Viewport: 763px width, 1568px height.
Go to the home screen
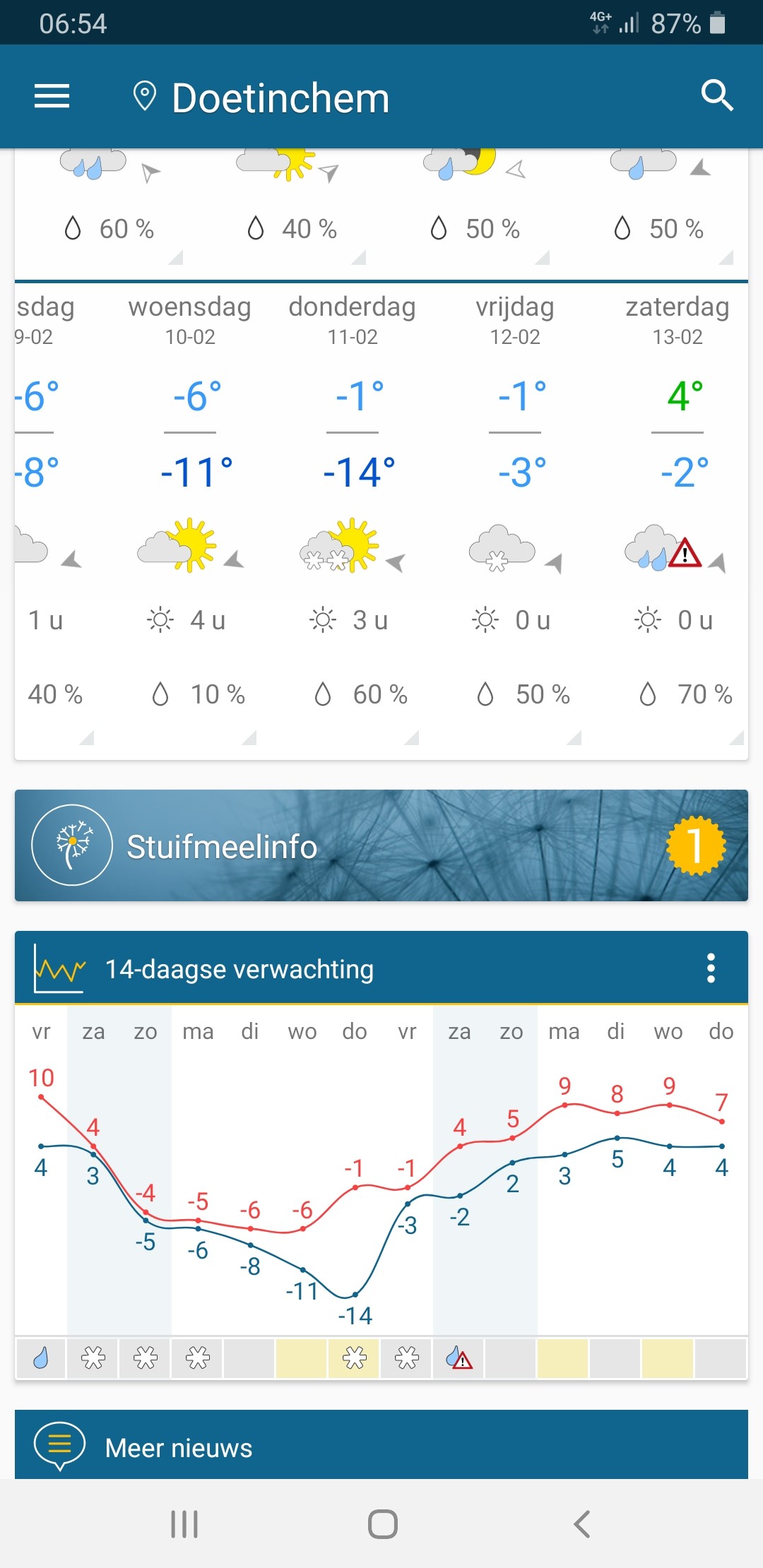pos(382,1524)
